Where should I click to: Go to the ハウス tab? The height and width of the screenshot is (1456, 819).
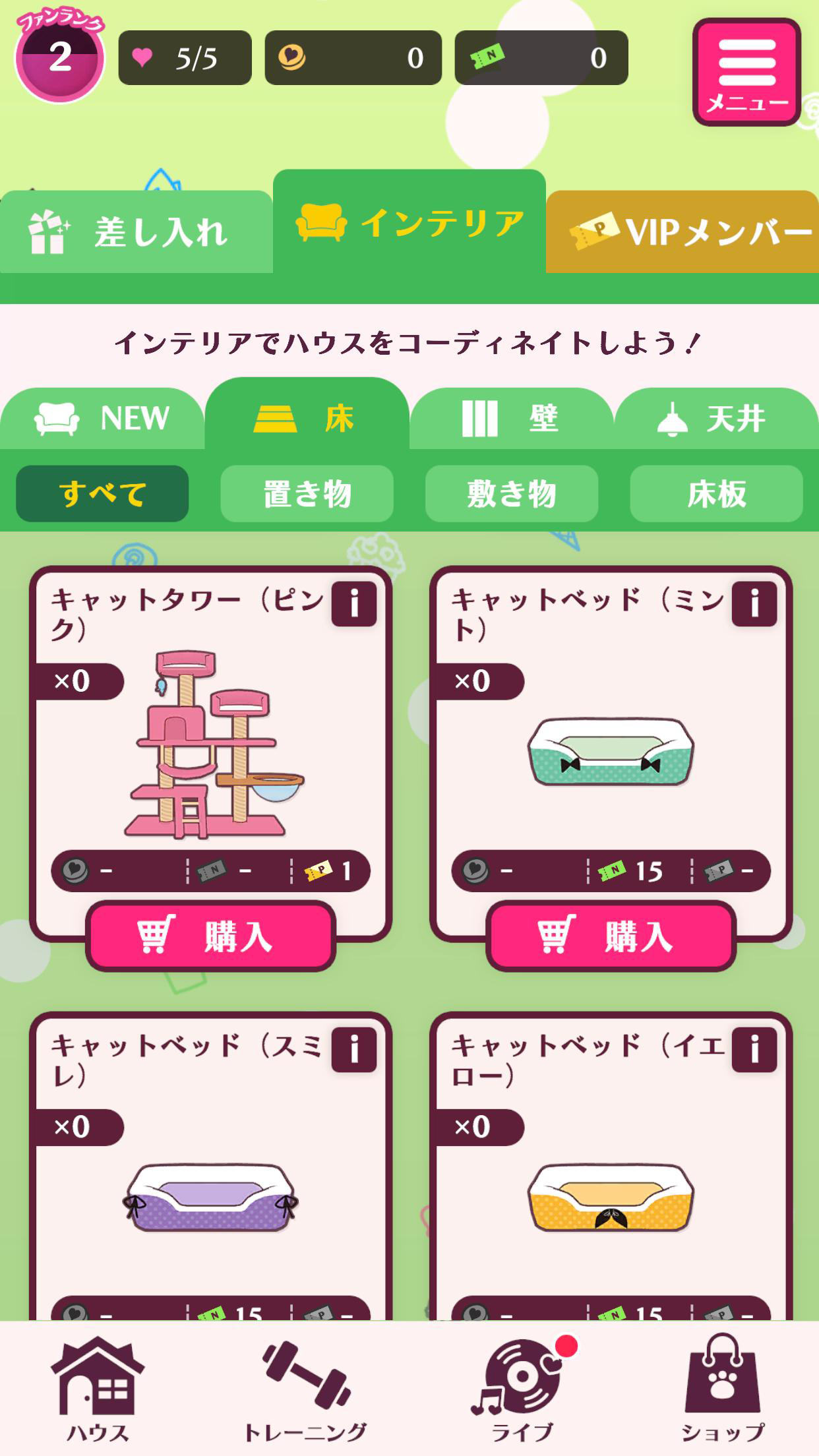click(x=98, y=1388)
